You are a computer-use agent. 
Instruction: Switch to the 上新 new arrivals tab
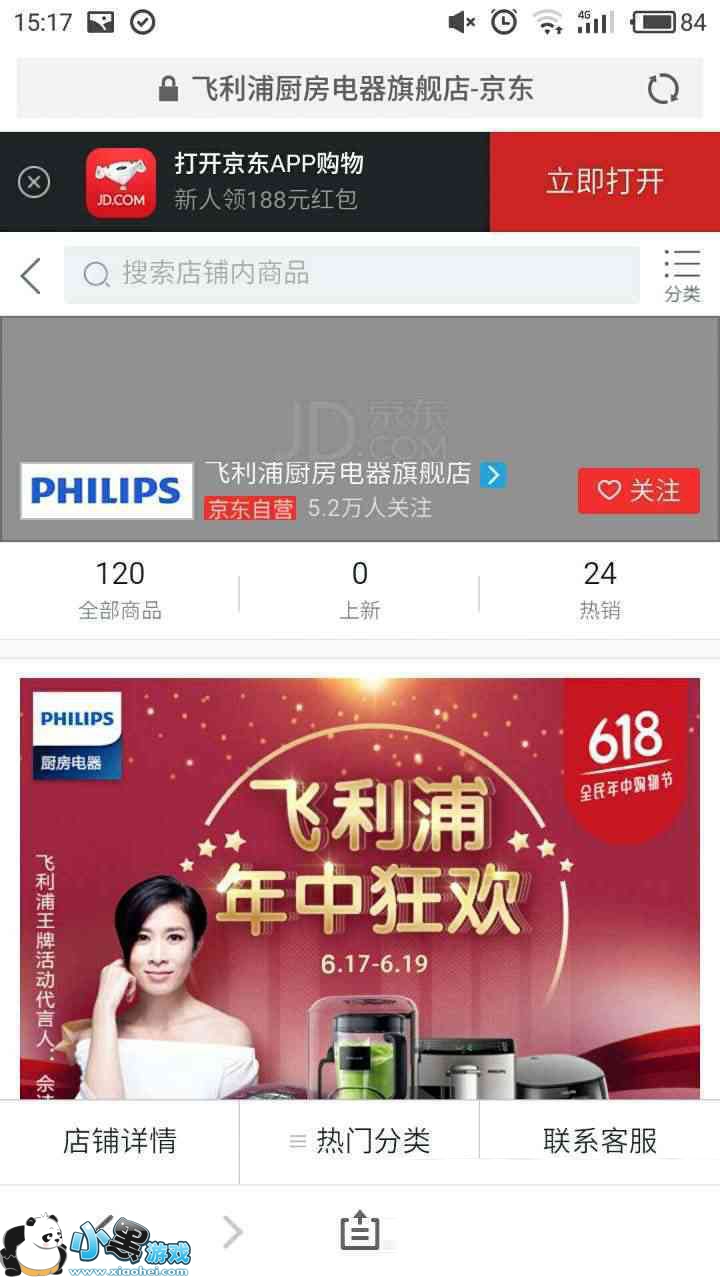[360, 588]
